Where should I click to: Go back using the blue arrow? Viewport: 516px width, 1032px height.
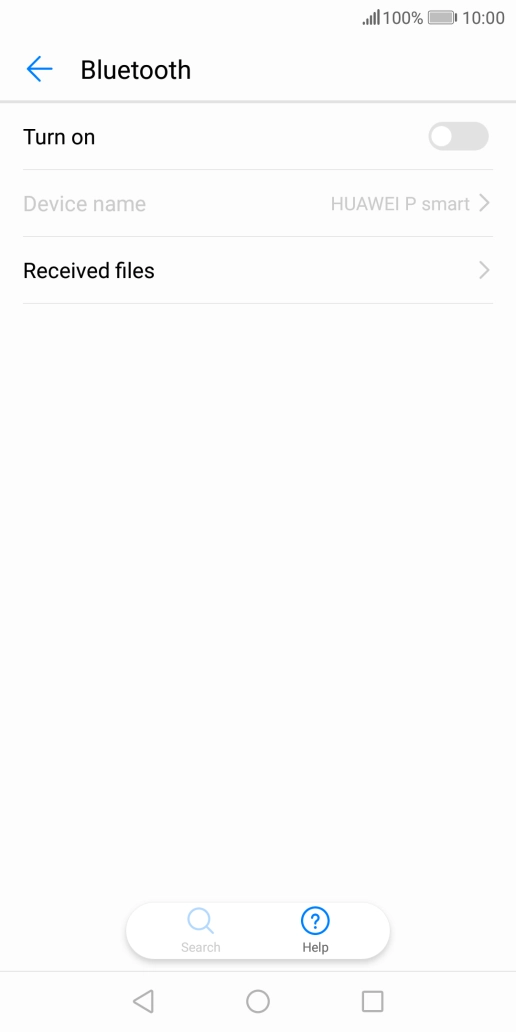(x=39, y=69)
